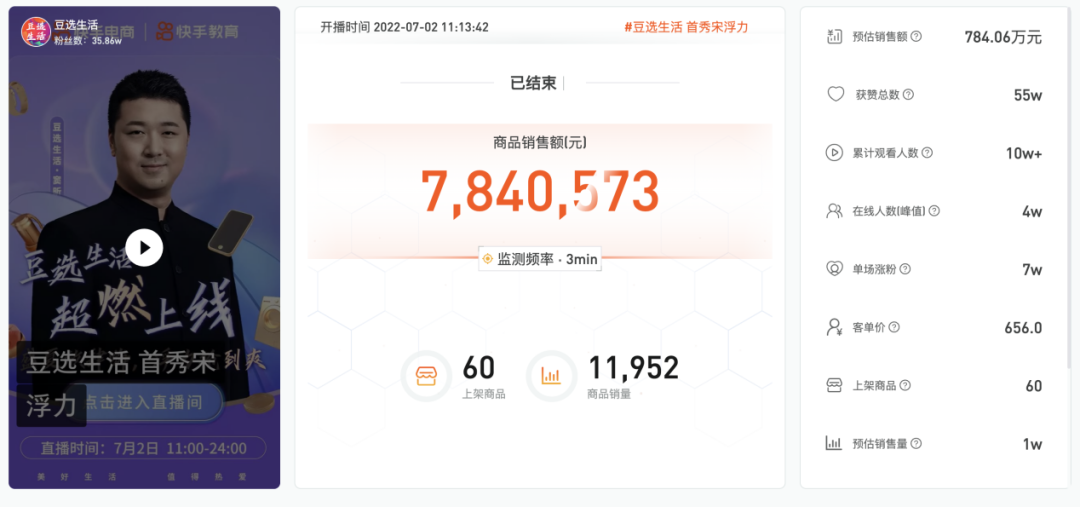The width and height of the screenshot is (1080, 507).
Task: Show help info for 单场涨粉
Action: pos(905,269)
